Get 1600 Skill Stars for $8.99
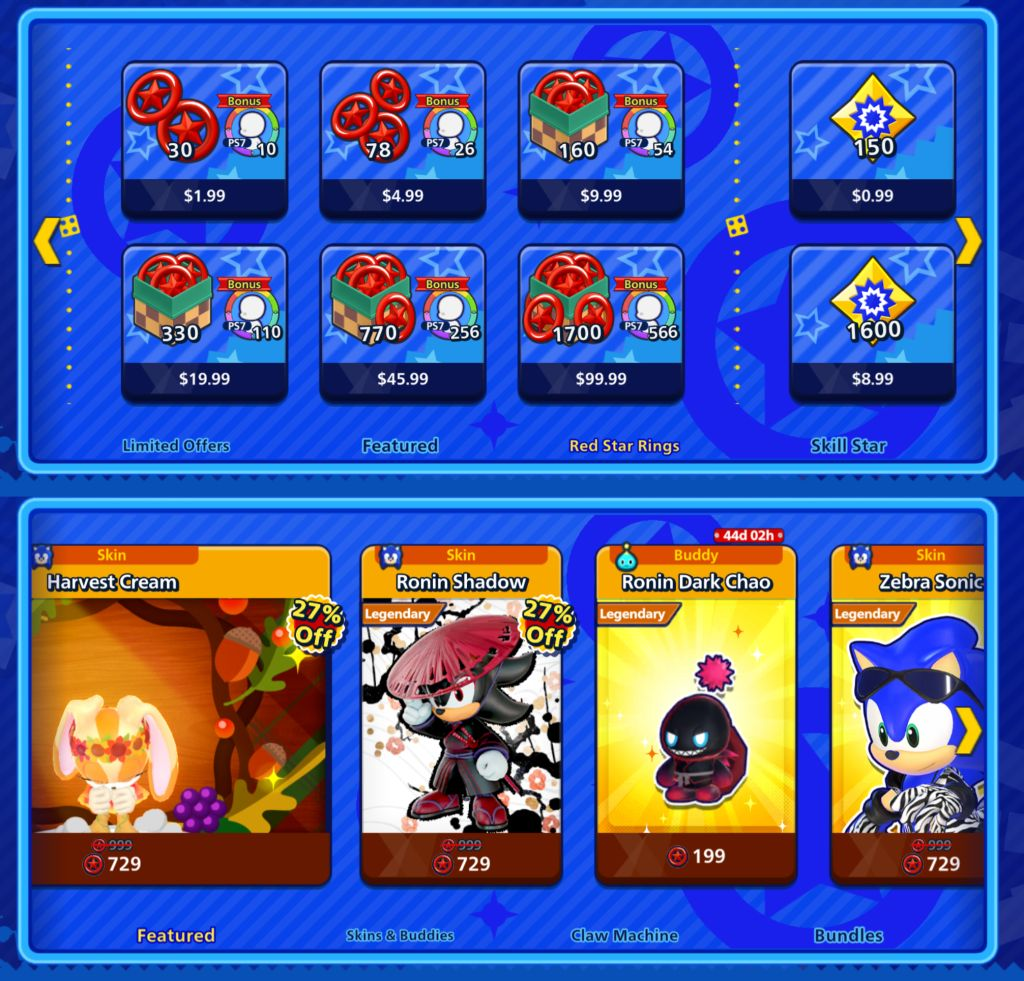1024x981 pixels. tap(872, 323)
